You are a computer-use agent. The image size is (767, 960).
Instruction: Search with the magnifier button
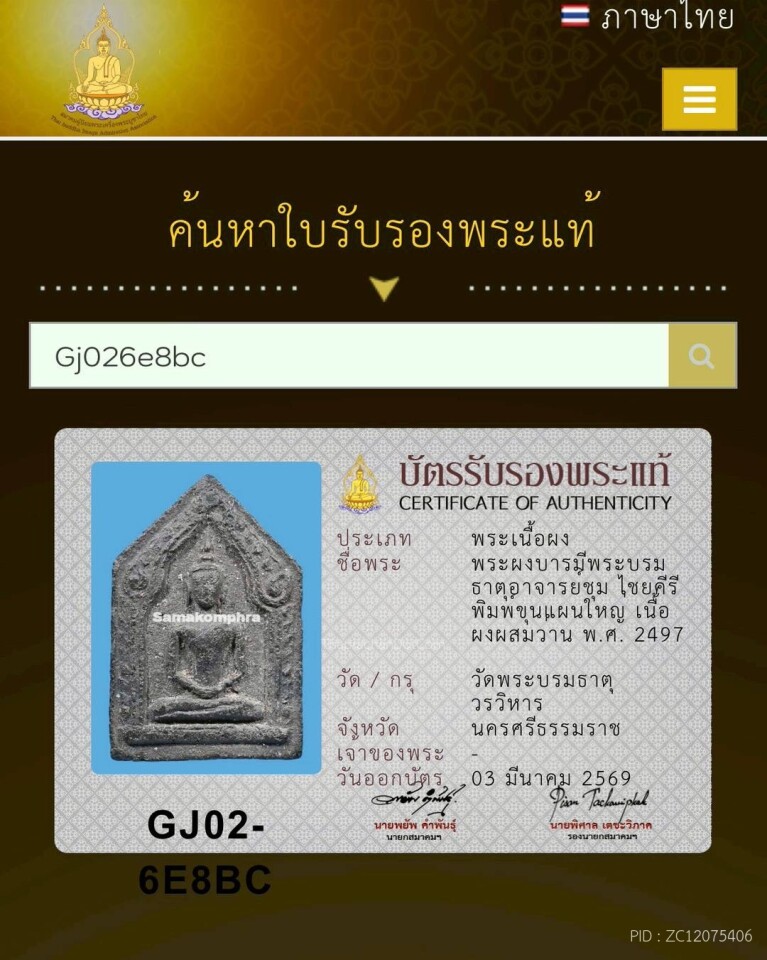pos(702,356)
